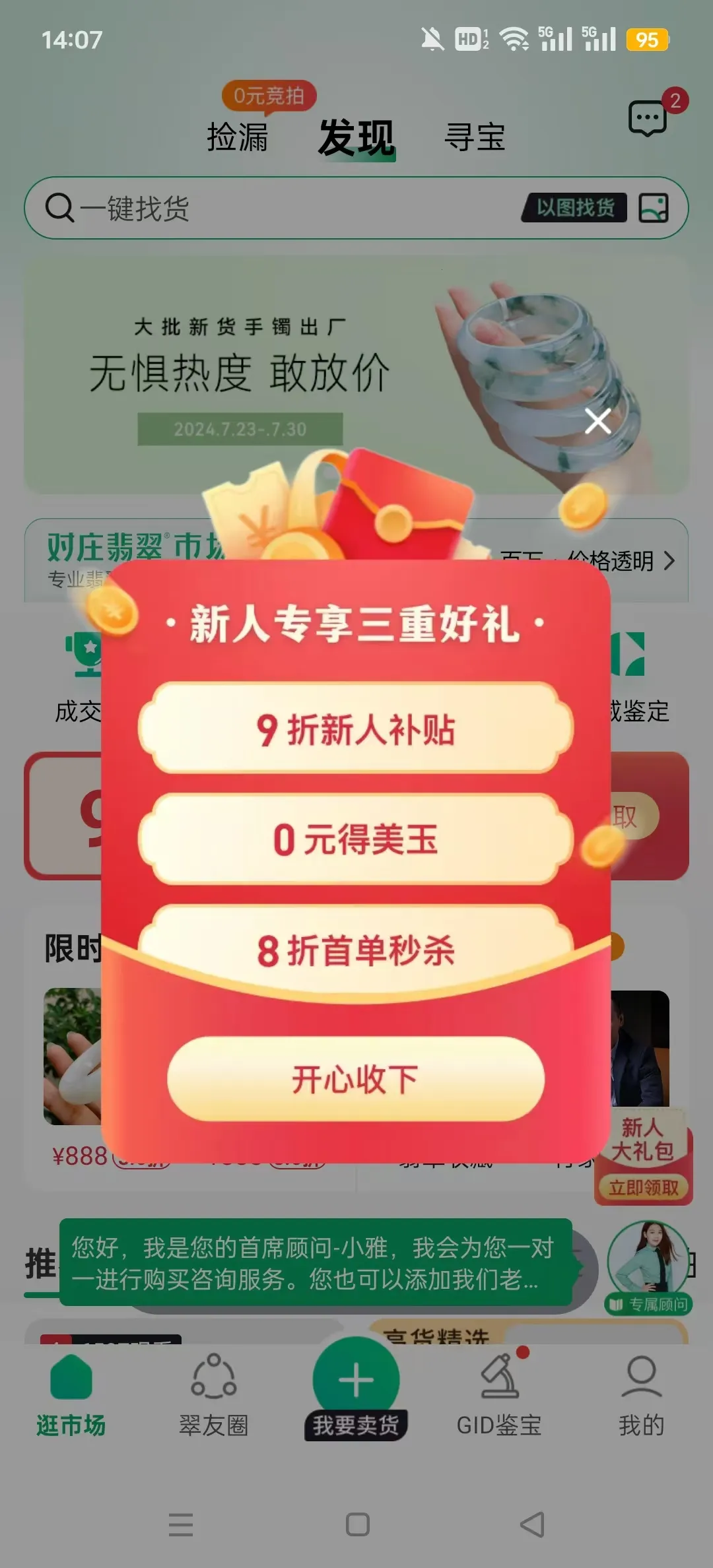Tap the 我要卖货 plus button

click(x=356, y=1381)
